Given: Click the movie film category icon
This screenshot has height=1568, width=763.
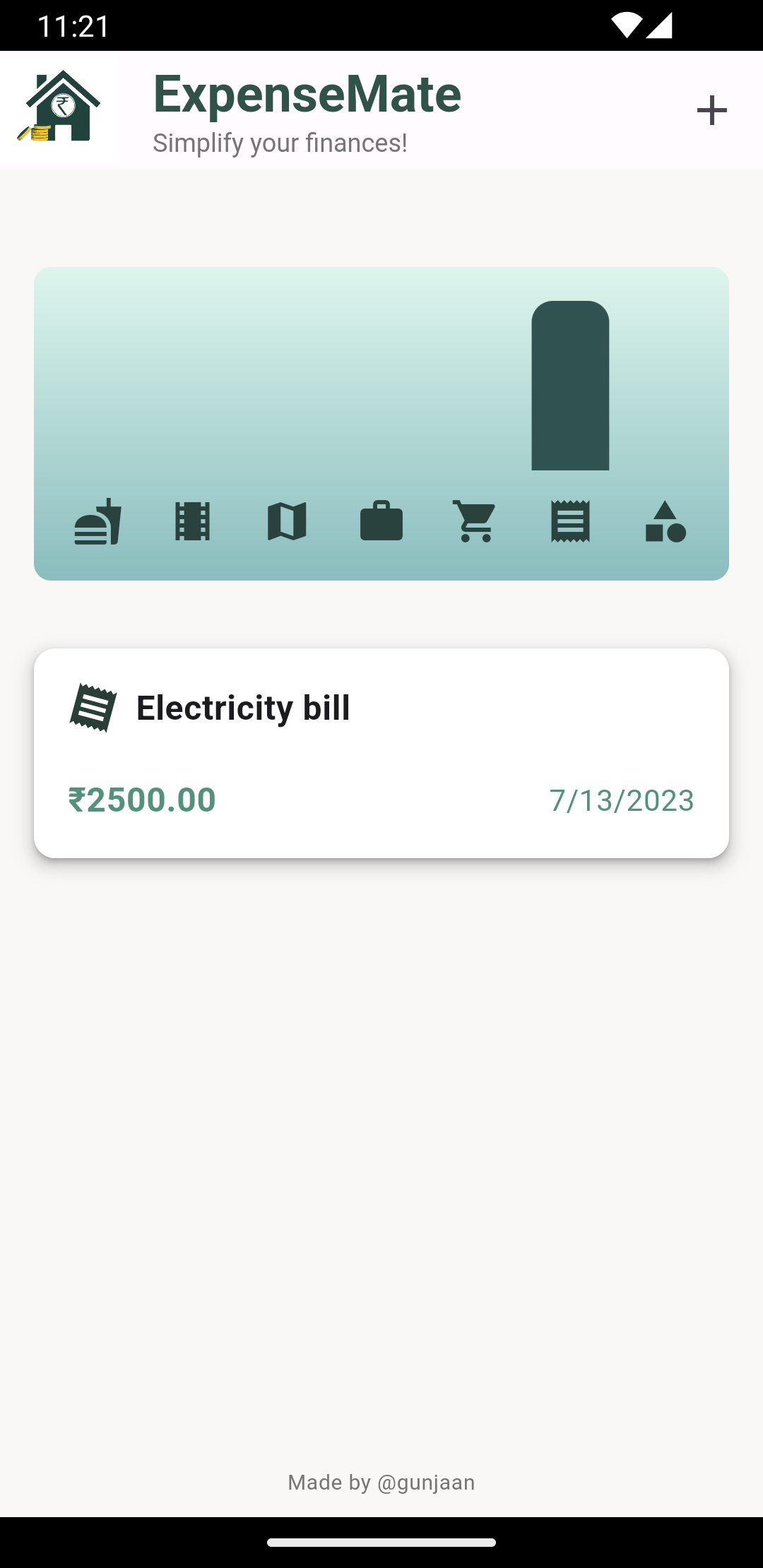Looking at the screenshot, I should [x=192, y=523].
